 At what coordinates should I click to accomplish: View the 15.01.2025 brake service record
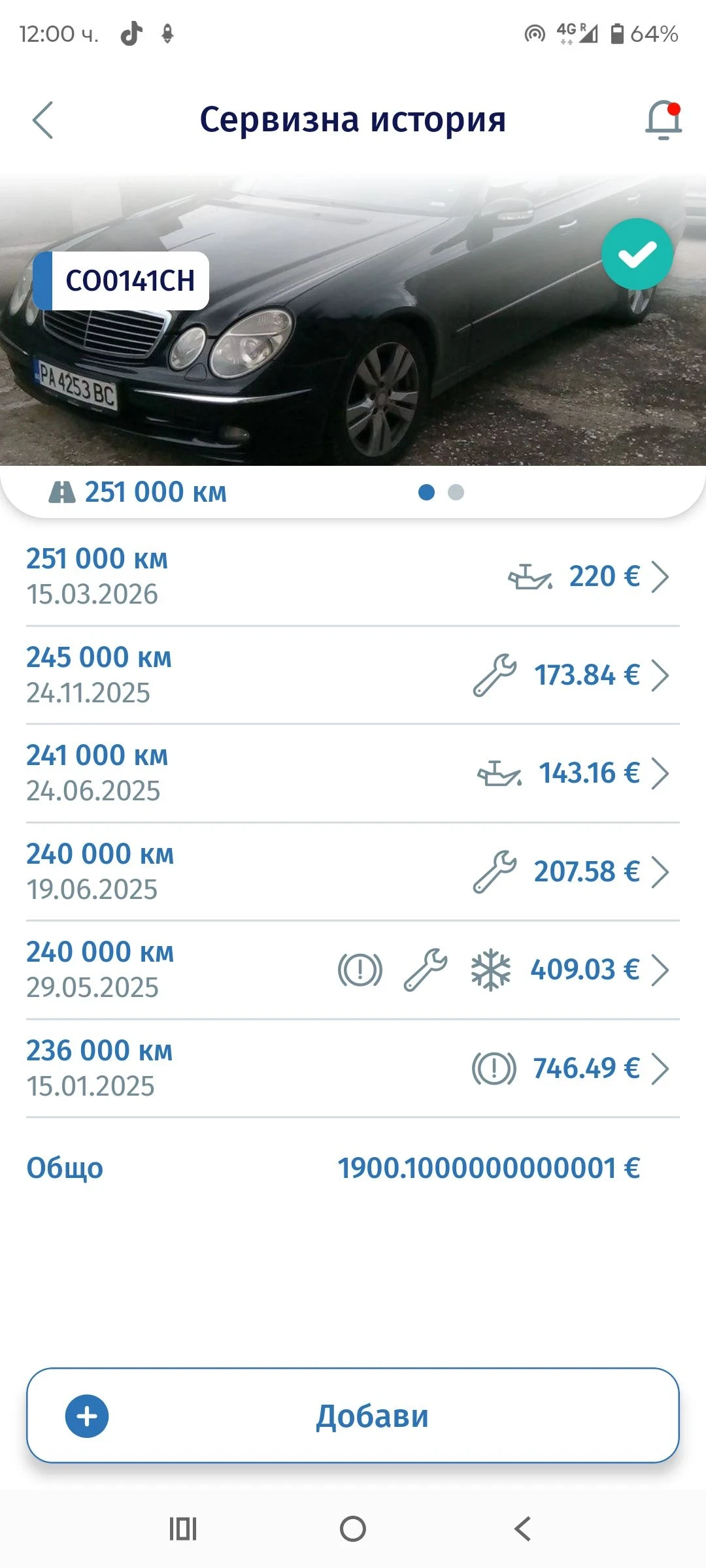tap(353, 1068)
